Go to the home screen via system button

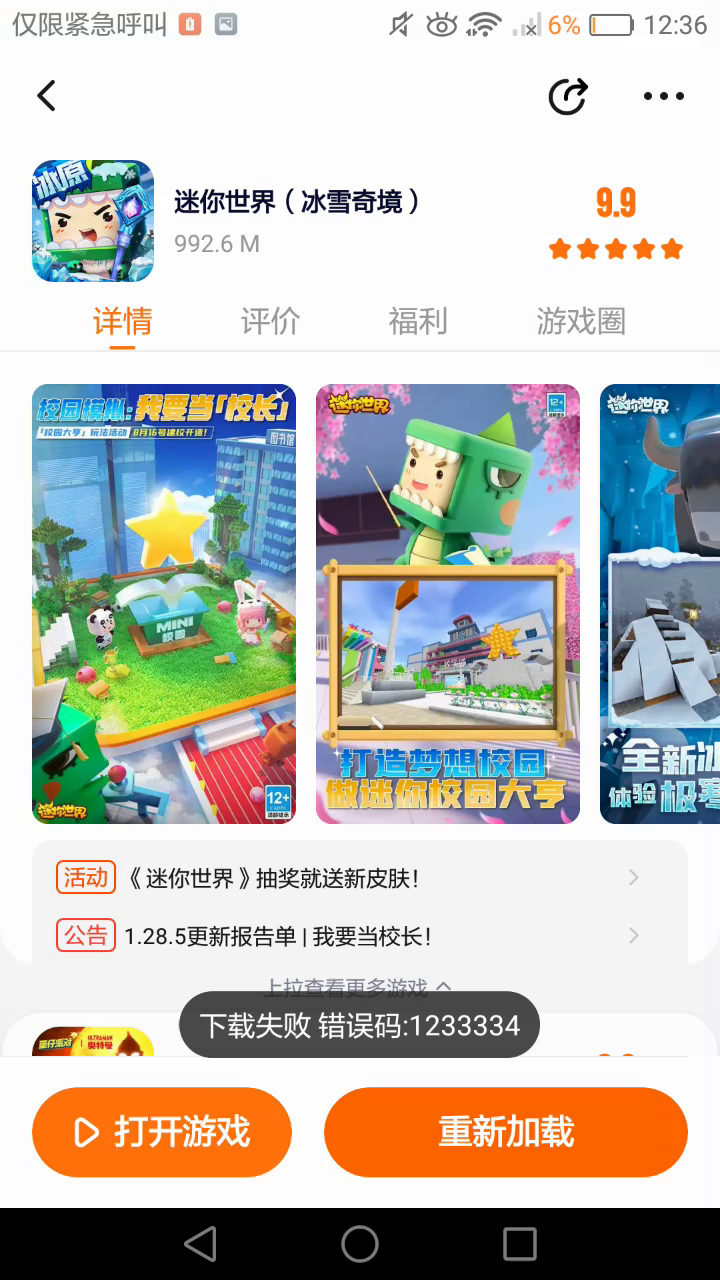coord(360,1244)
